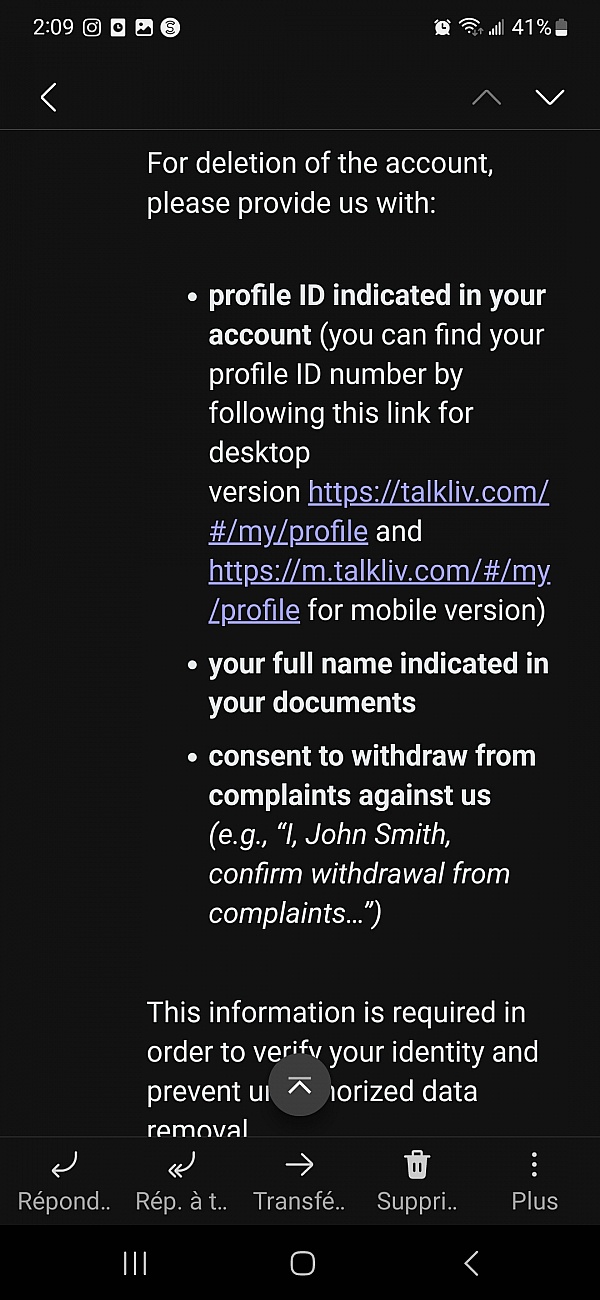Open the m.talkliv.com mobile profile link
The width and height of the screenshot is (600, 1300).
379,571
